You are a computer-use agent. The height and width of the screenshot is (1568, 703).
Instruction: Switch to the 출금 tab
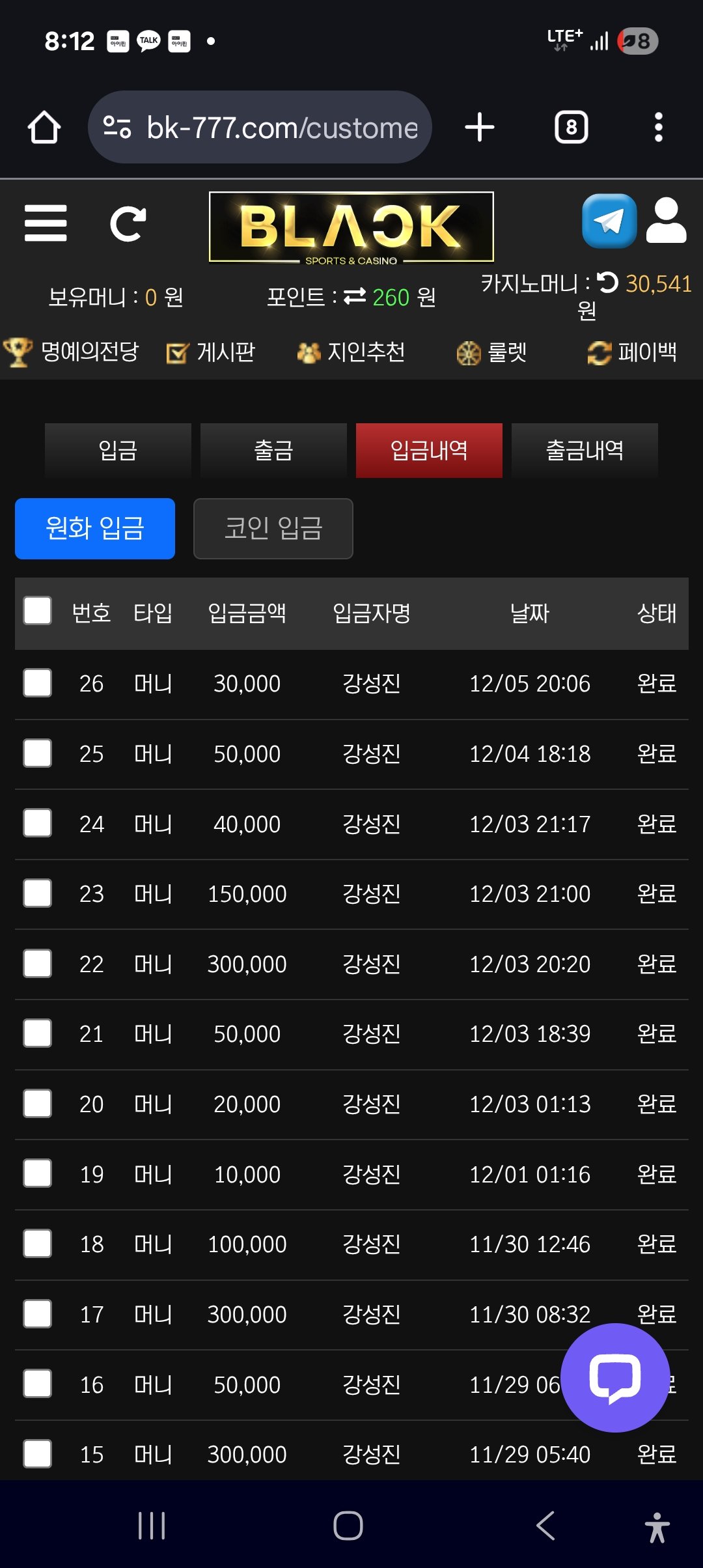(x=273, y=451)
